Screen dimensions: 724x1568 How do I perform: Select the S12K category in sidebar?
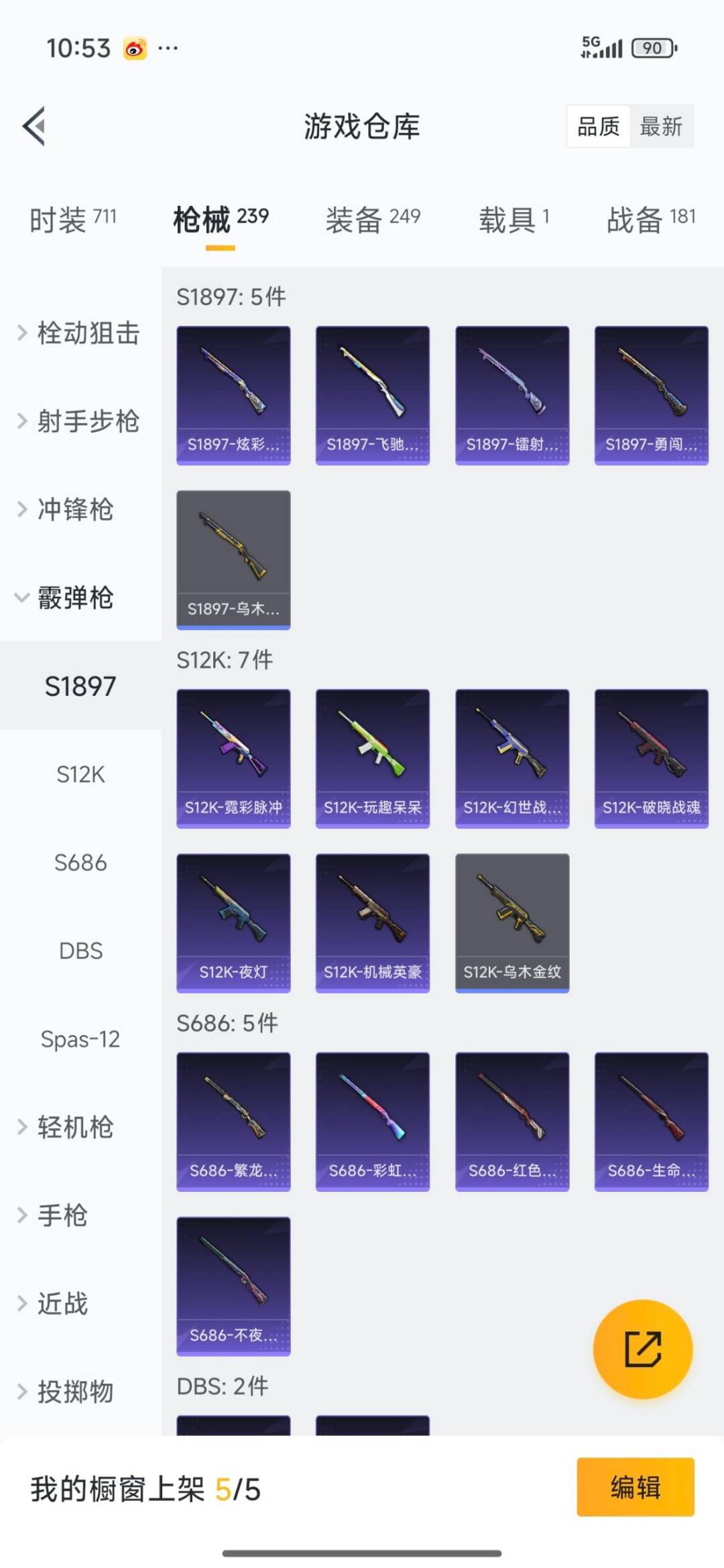[80, 774]
